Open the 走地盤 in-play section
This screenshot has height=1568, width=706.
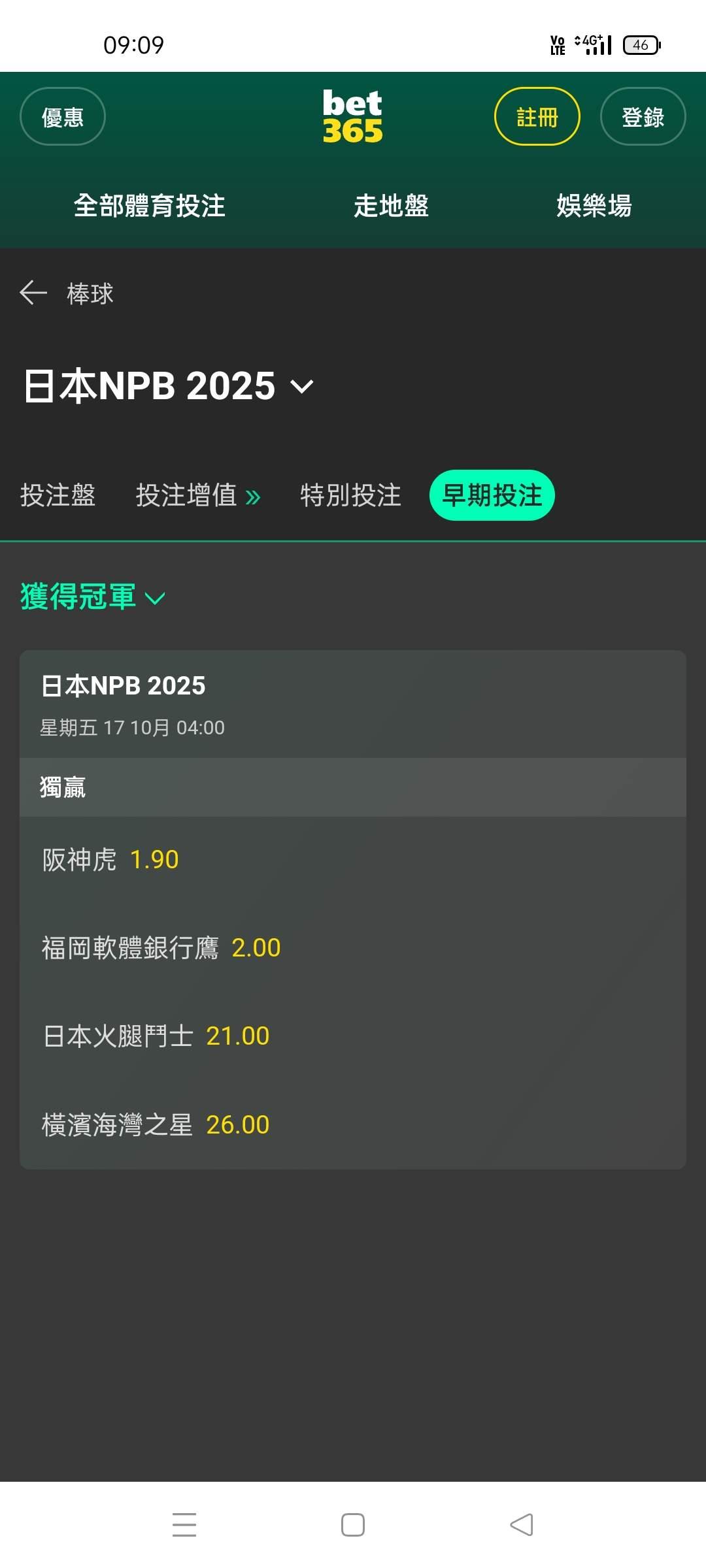[x=391, y=206]
